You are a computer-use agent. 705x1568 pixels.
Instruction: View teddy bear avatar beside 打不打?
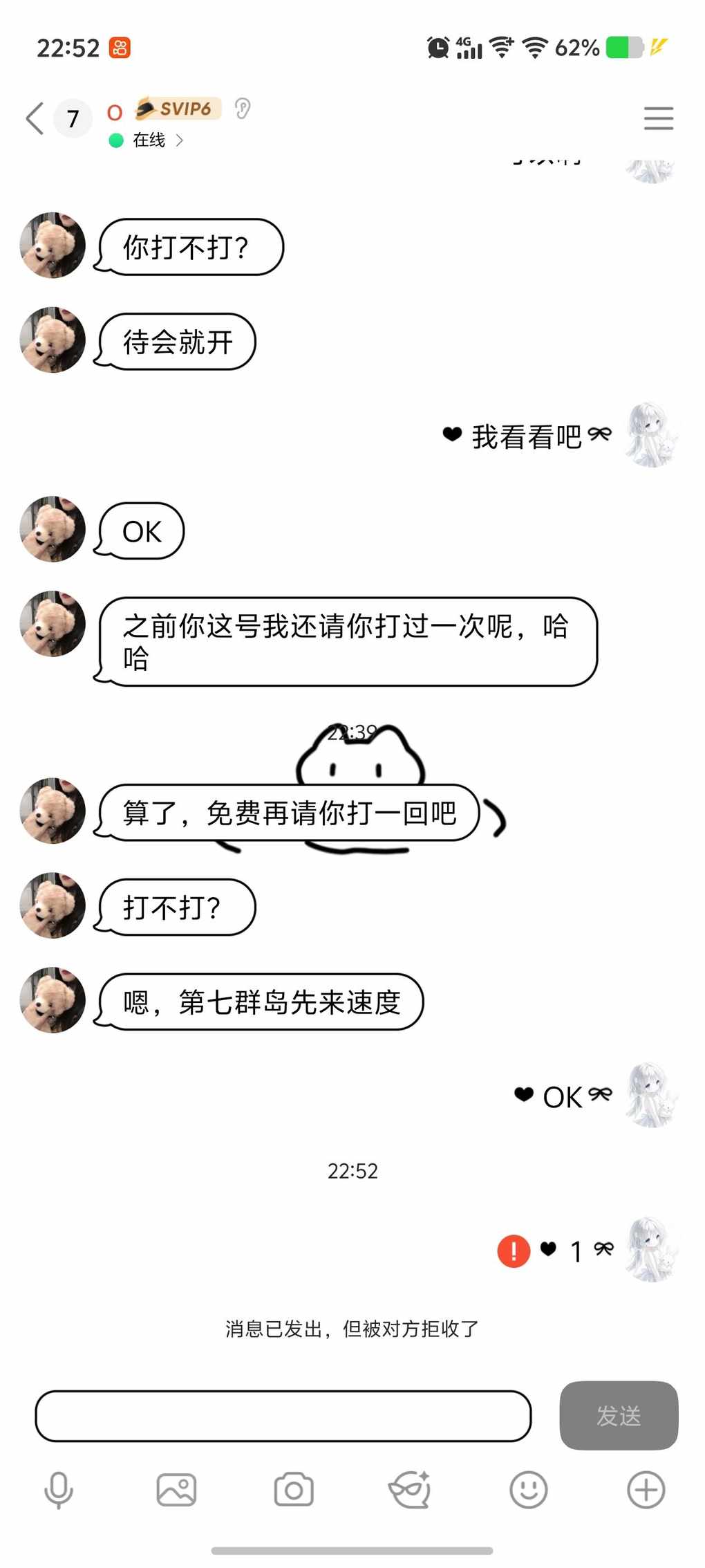[53, 905]
